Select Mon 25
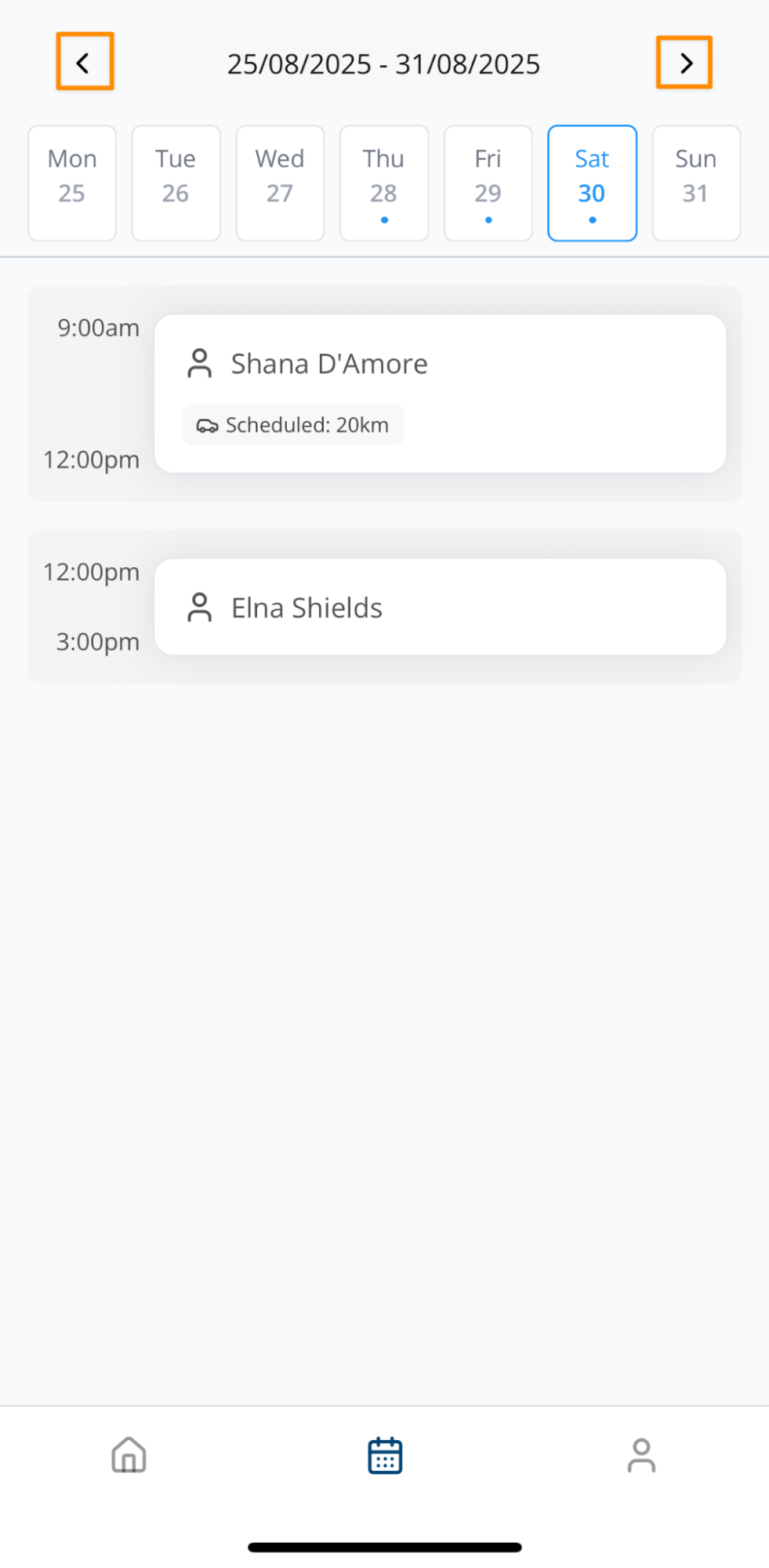769x1568 pixels. point(72,183)
